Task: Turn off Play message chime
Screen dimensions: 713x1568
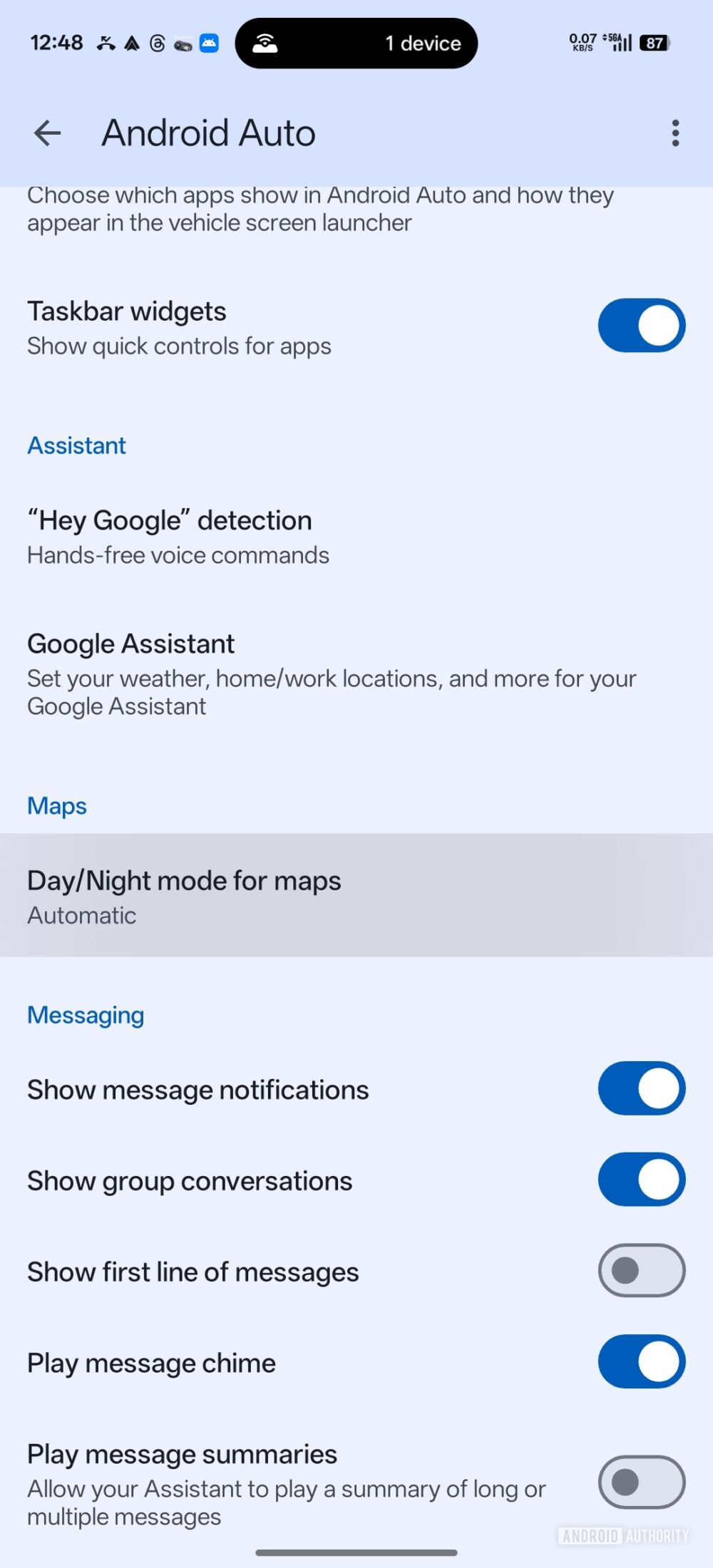Action: click(x=641, y=1362)
